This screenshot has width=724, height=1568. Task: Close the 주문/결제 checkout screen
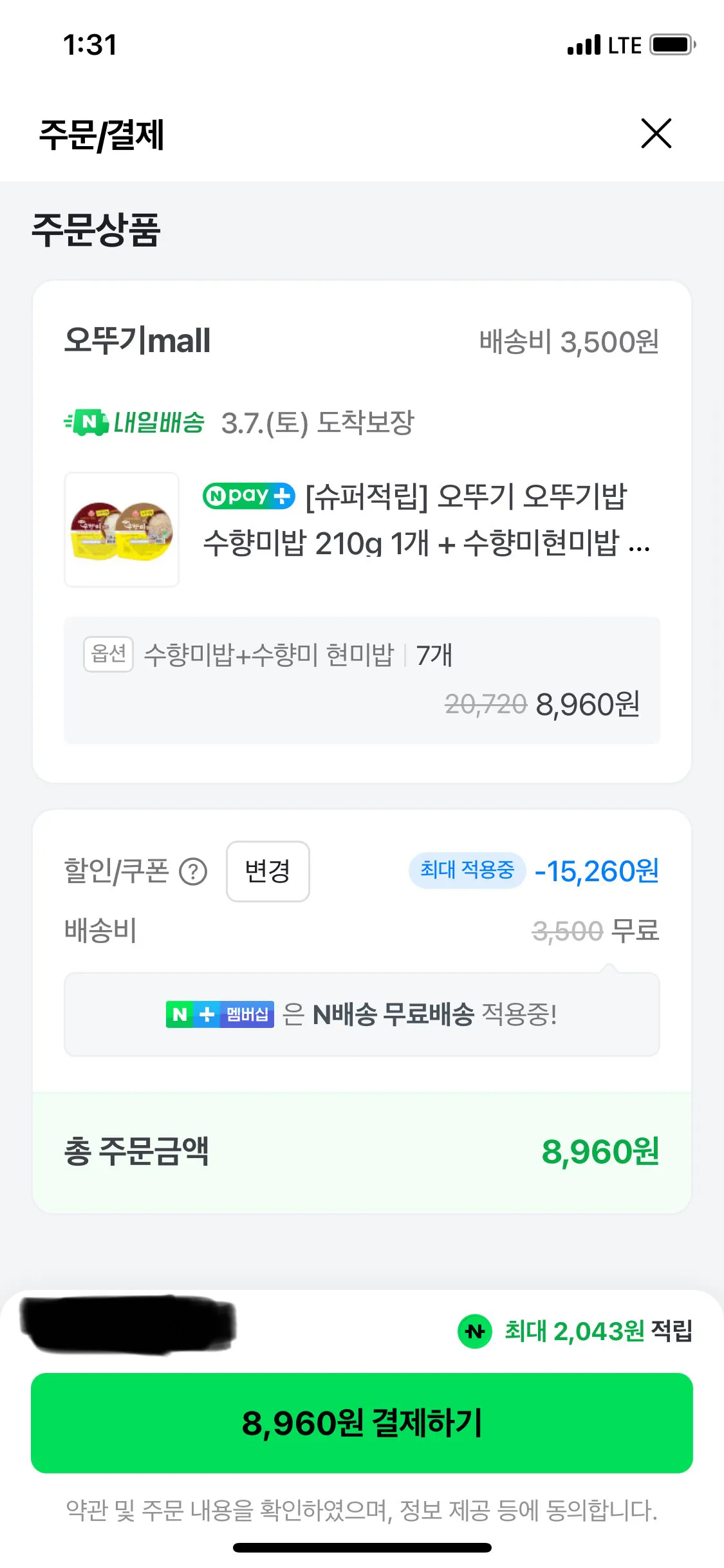(x=657, y=134)
